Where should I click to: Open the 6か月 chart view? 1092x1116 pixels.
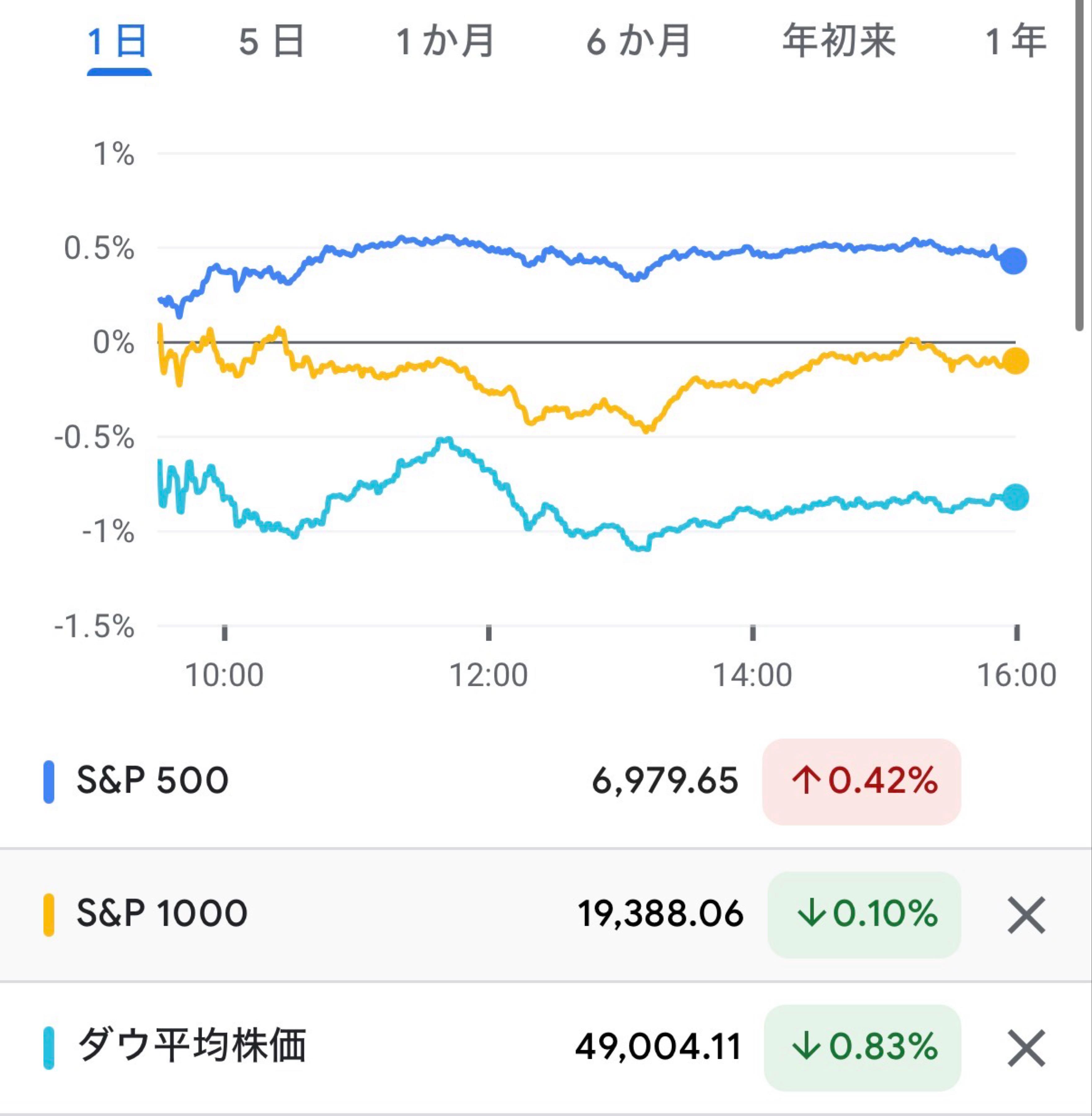pyautogui.click(x=639, y=39)
